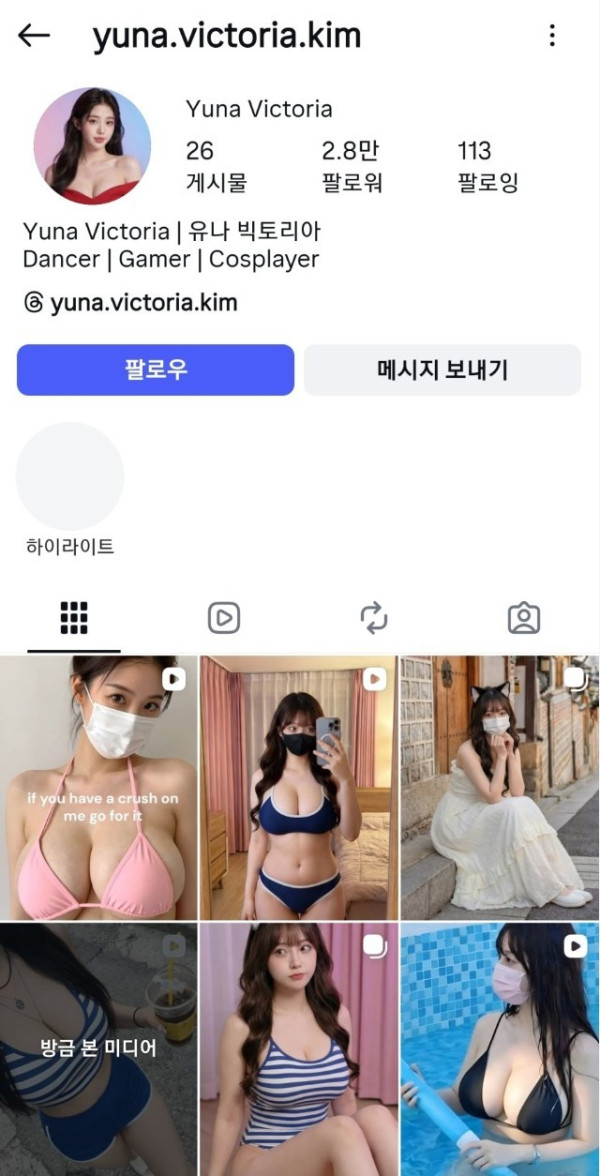Open the profile picture
The height and width of the screenshot is (1176, 600).
point(92,146)
